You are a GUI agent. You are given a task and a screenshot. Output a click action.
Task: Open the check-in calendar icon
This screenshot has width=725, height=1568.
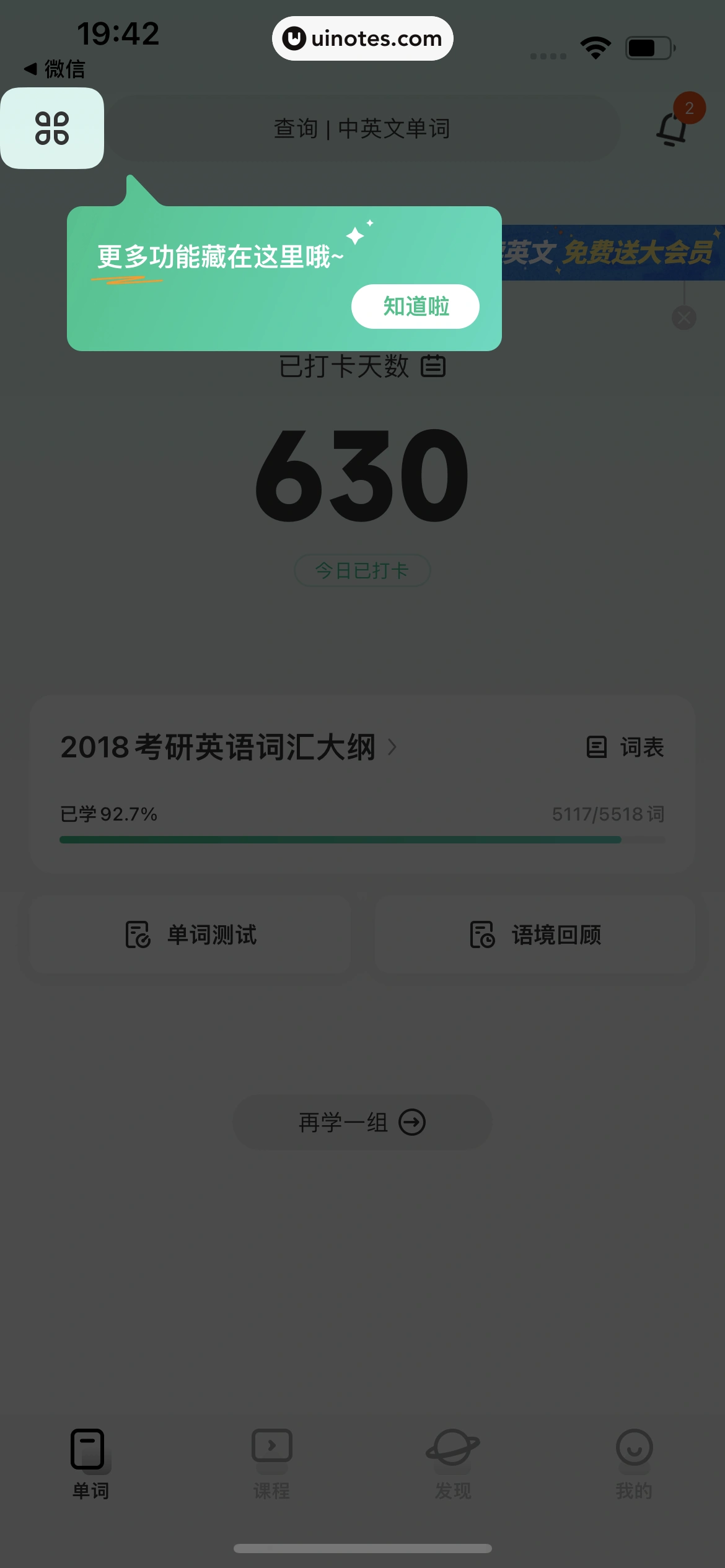tap(434, 365)
